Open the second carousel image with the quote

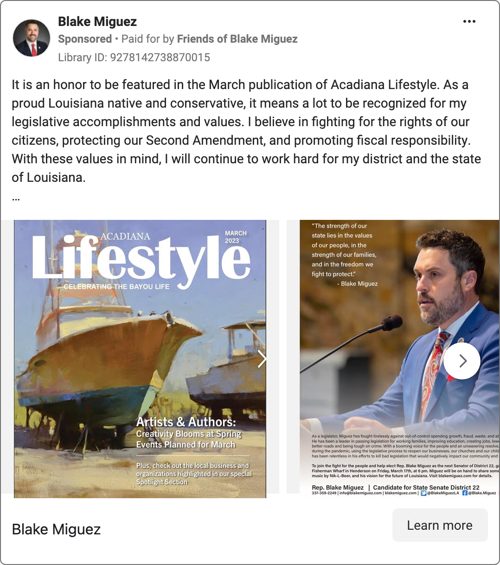coord(399,357)
